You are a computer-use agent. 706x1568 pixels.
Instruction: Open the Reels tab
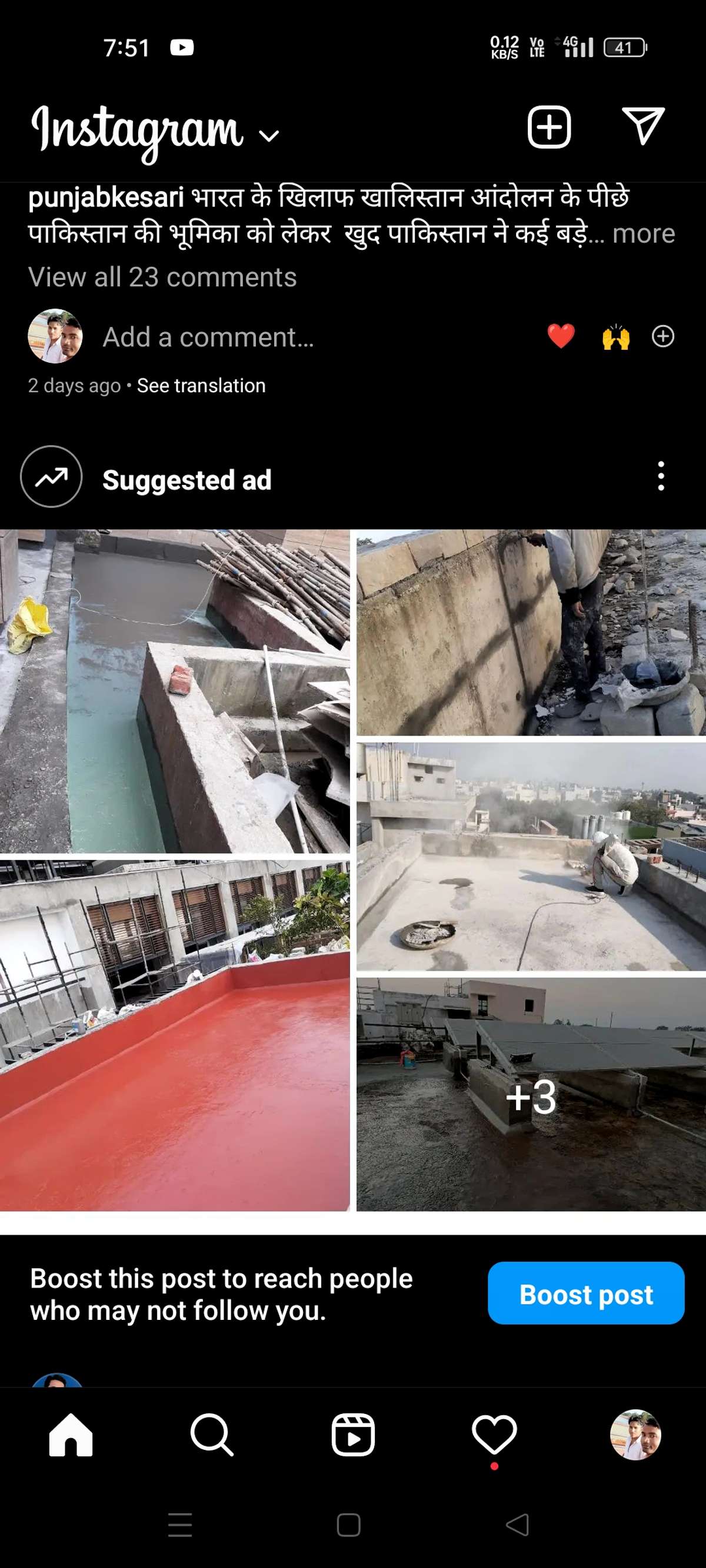pos(352,1435)
